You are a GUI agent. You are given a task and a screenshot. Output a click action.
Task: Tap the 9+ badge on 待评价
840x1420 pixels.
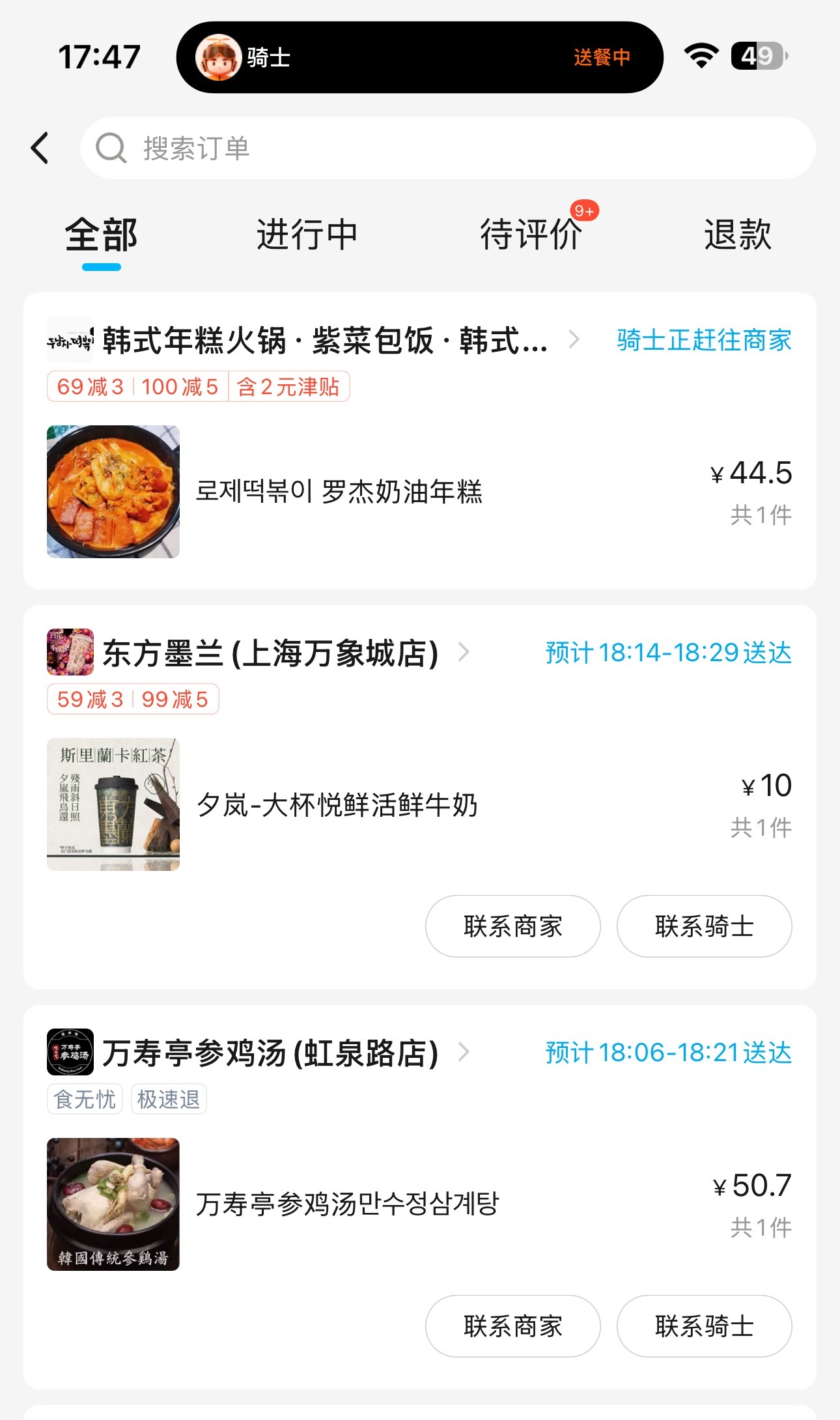pos(583,210)
